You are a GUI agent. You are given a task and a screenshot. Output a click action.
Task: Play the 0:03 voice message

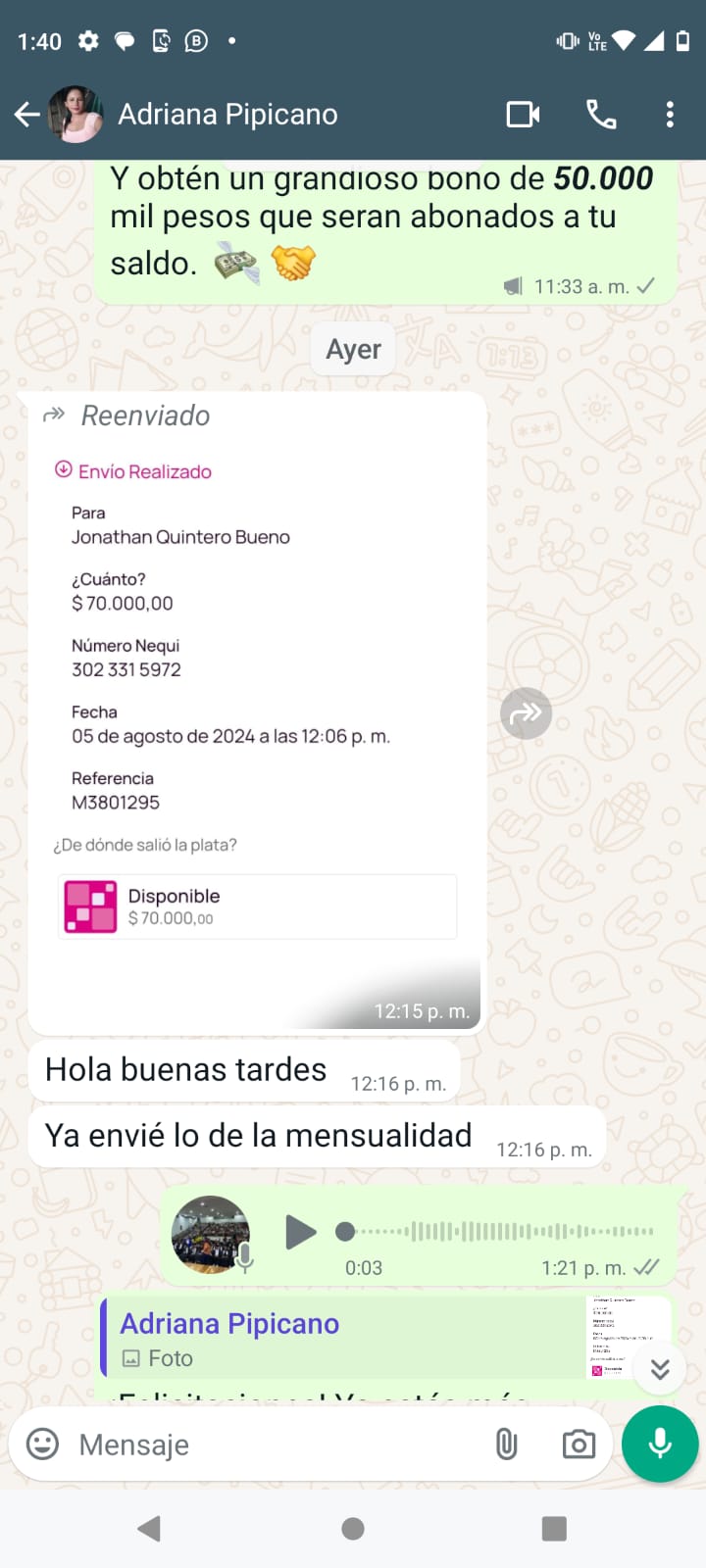click(300, 1232)
